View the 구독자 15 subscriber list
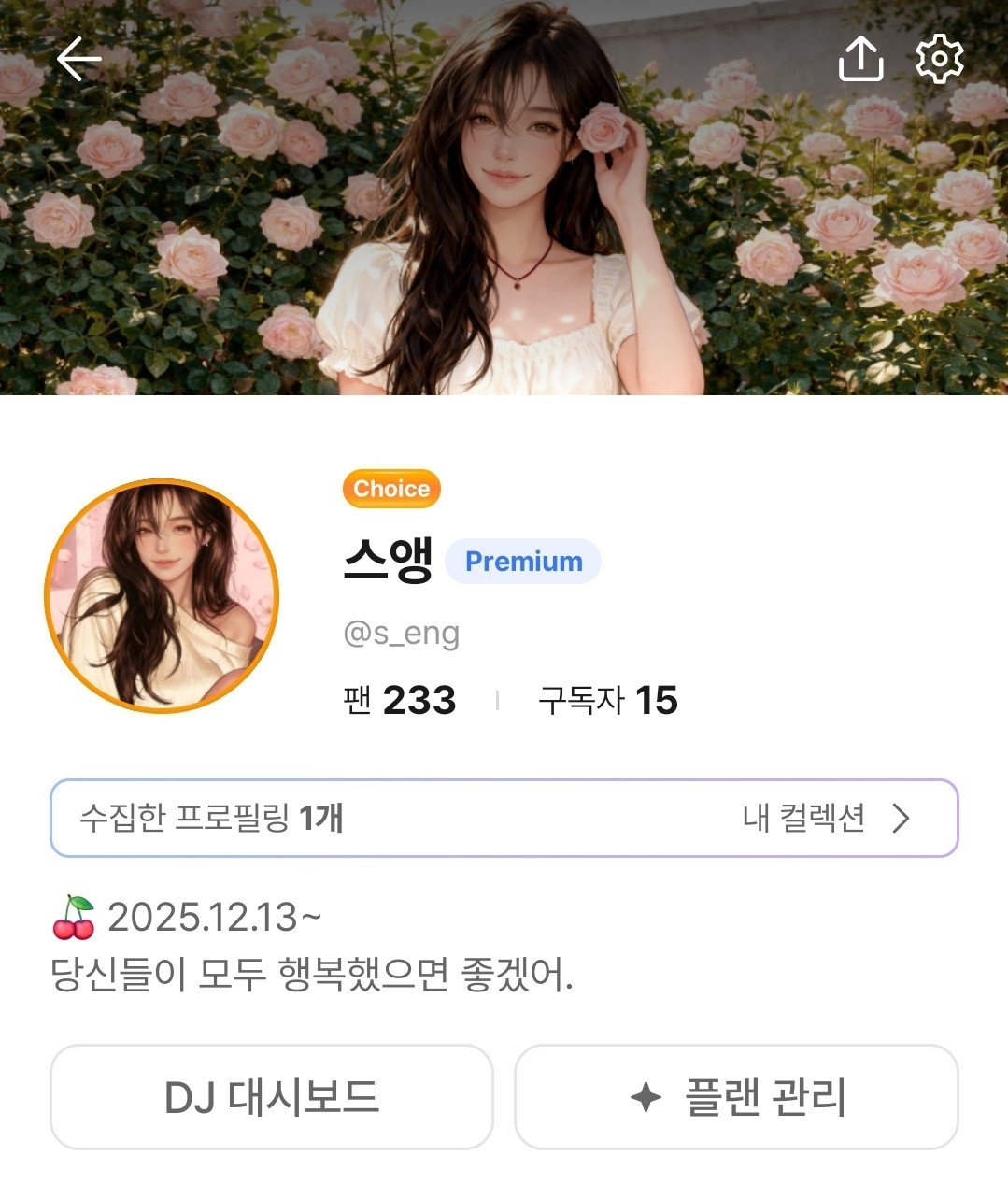This screenshot has height=1184, width=1008. click(x=607, y=700)
